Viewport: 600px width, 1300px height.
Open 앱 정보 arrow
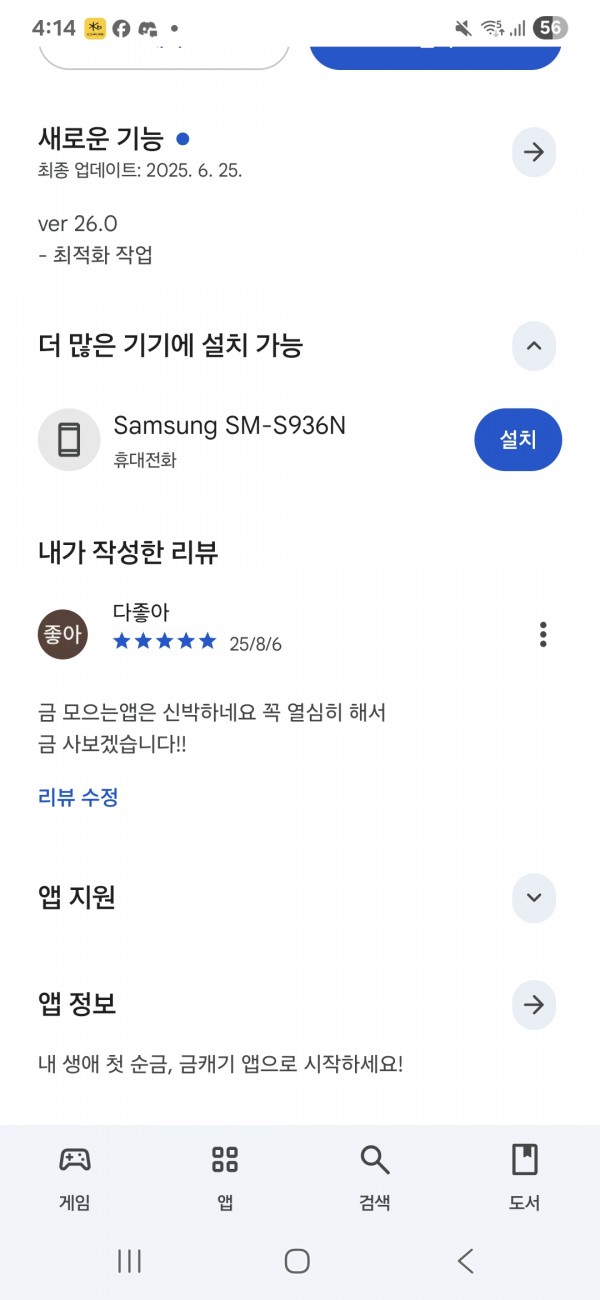coord(534,1004)
